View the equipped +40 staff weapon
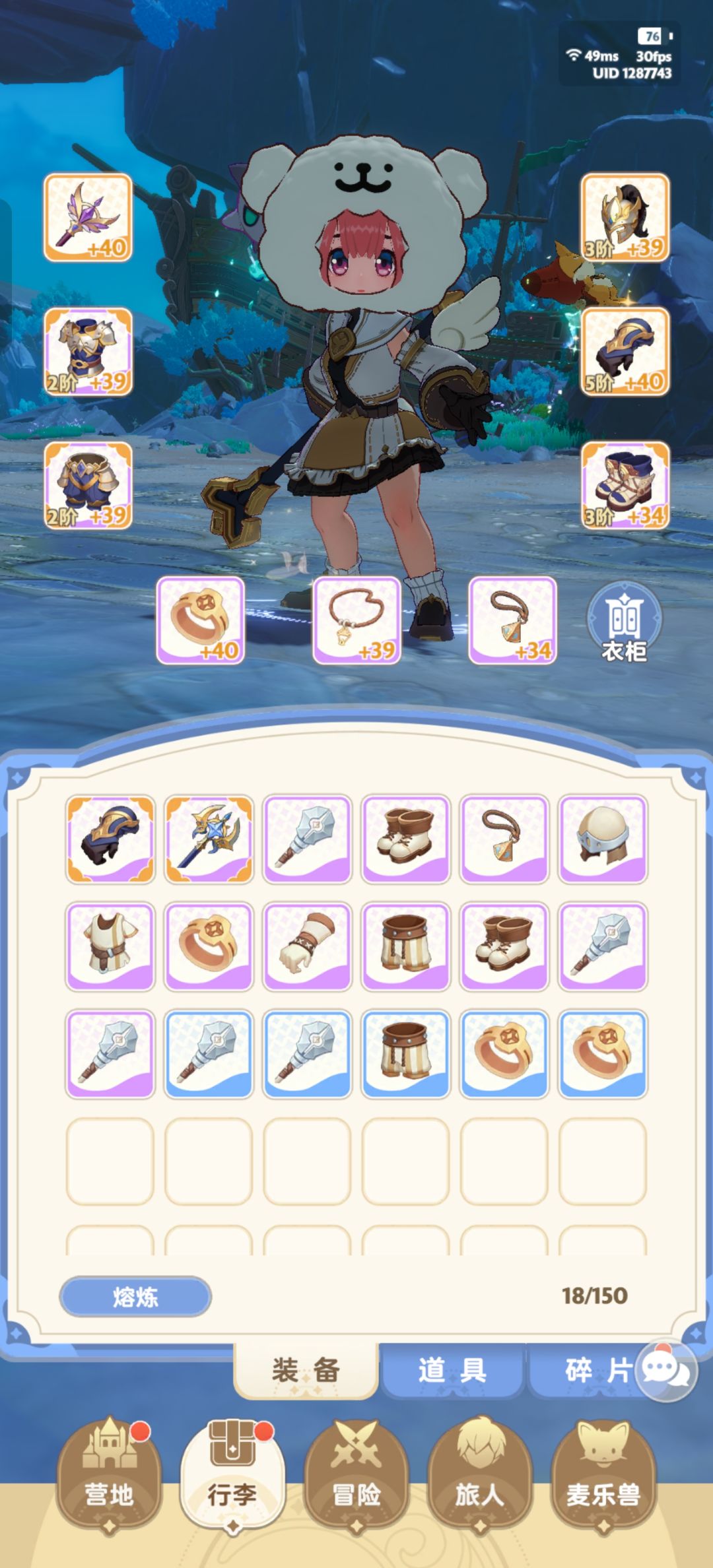 click(x=88, y=218)
